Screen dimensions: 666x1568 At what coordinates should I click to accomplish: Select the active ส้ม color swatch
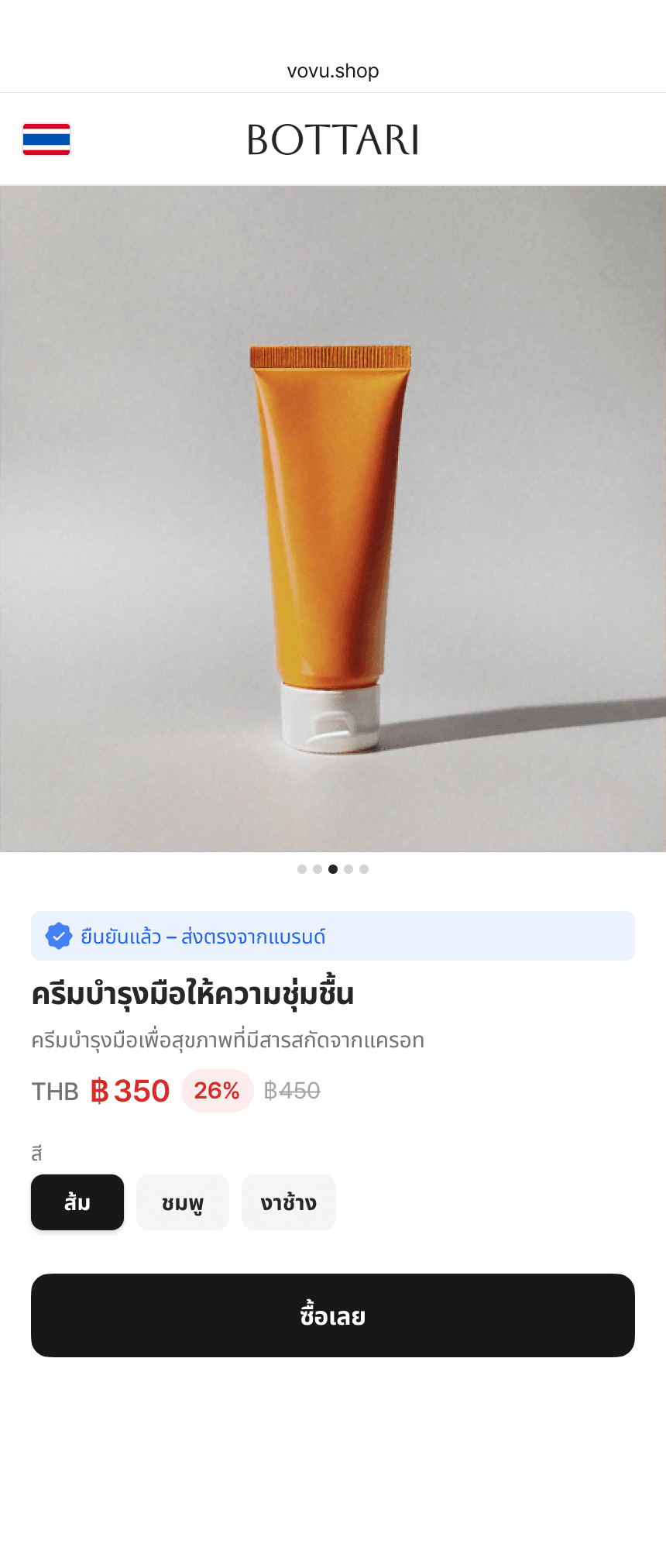77,1202
